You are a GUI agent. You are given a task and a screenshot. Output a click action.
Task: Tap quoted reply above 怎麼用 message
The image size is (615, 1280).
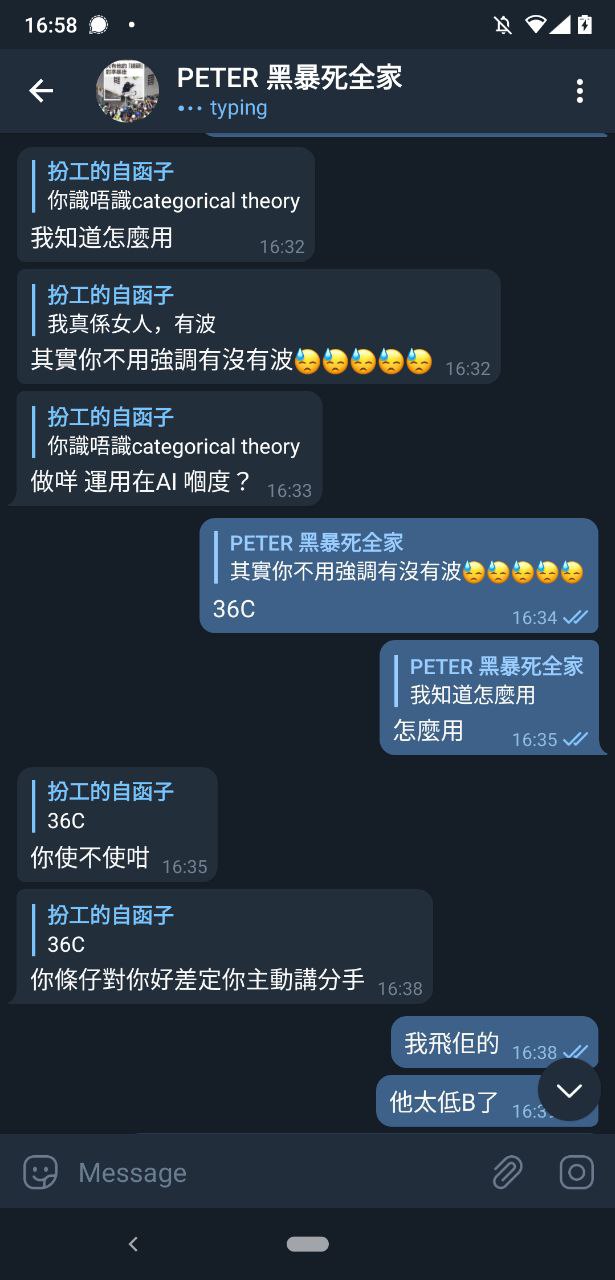490,681
